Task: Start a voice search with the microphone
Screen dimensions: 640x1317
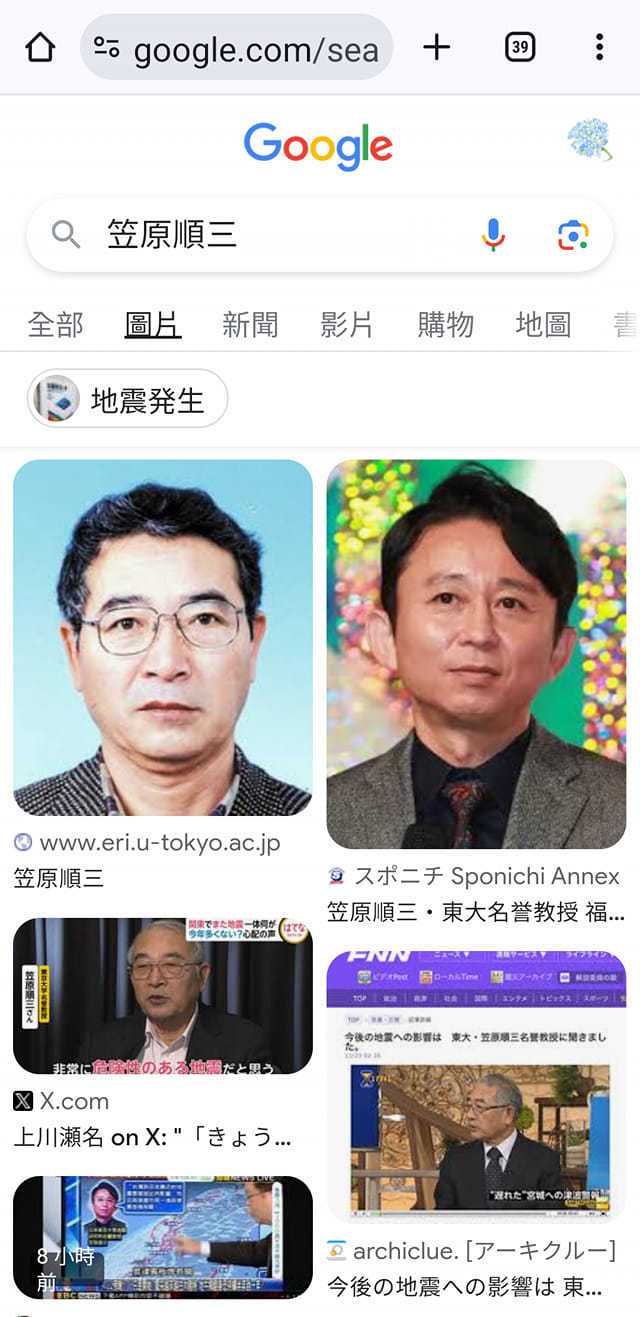Action: click(493, 235)
